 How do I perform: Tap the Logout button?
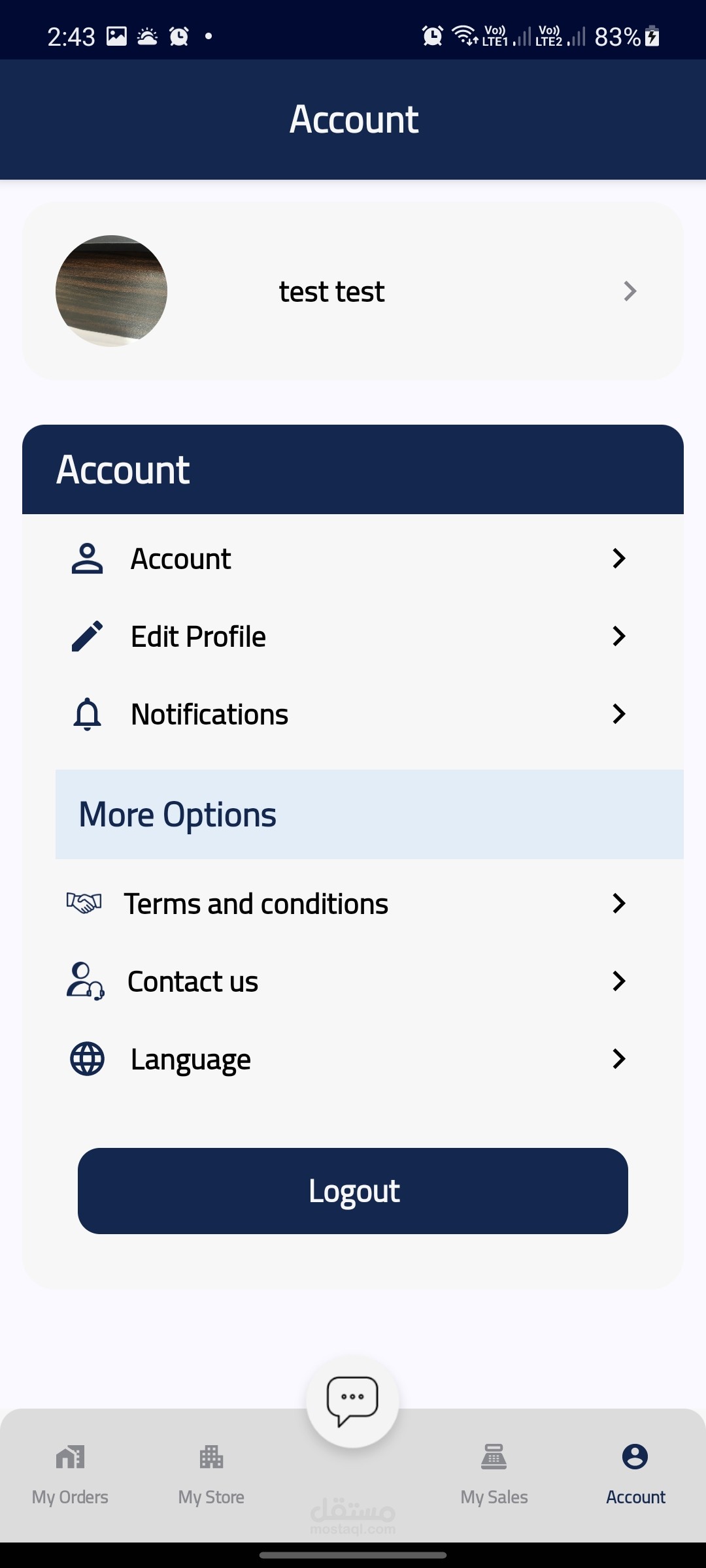tap(353, 1191)
